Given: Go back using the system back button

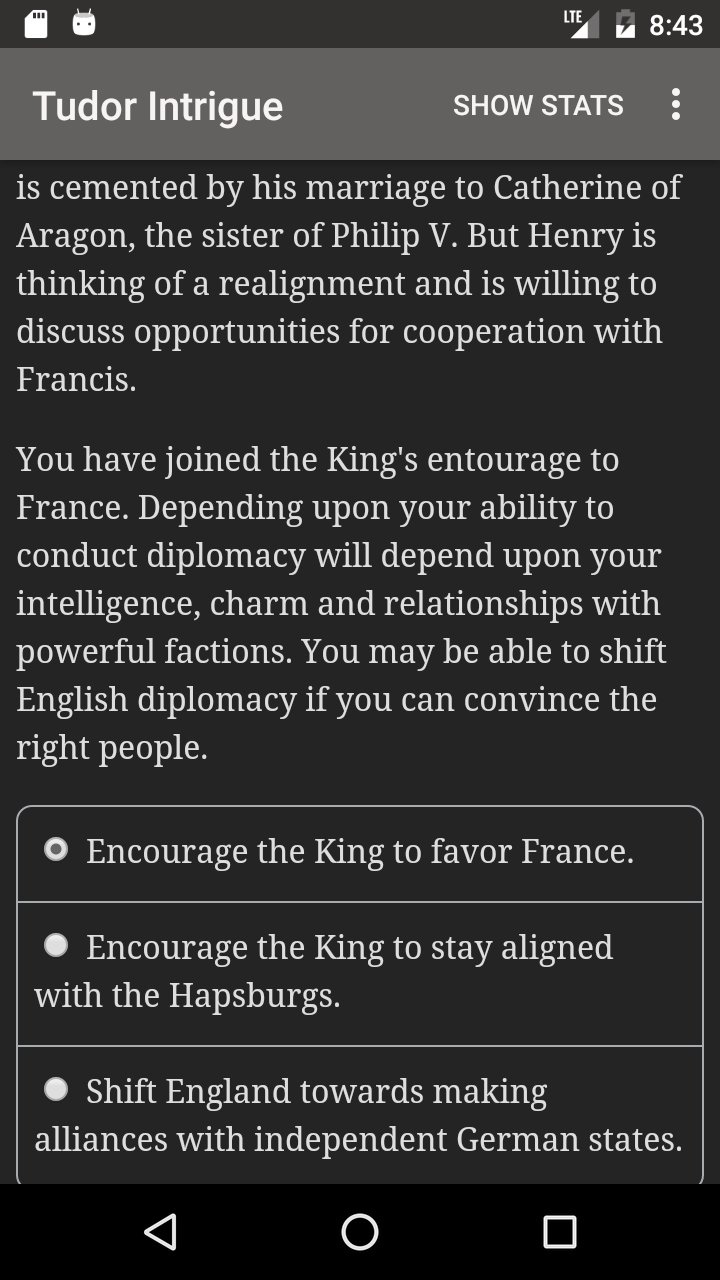Looking at the screenshot, I should click(160, 1232).
